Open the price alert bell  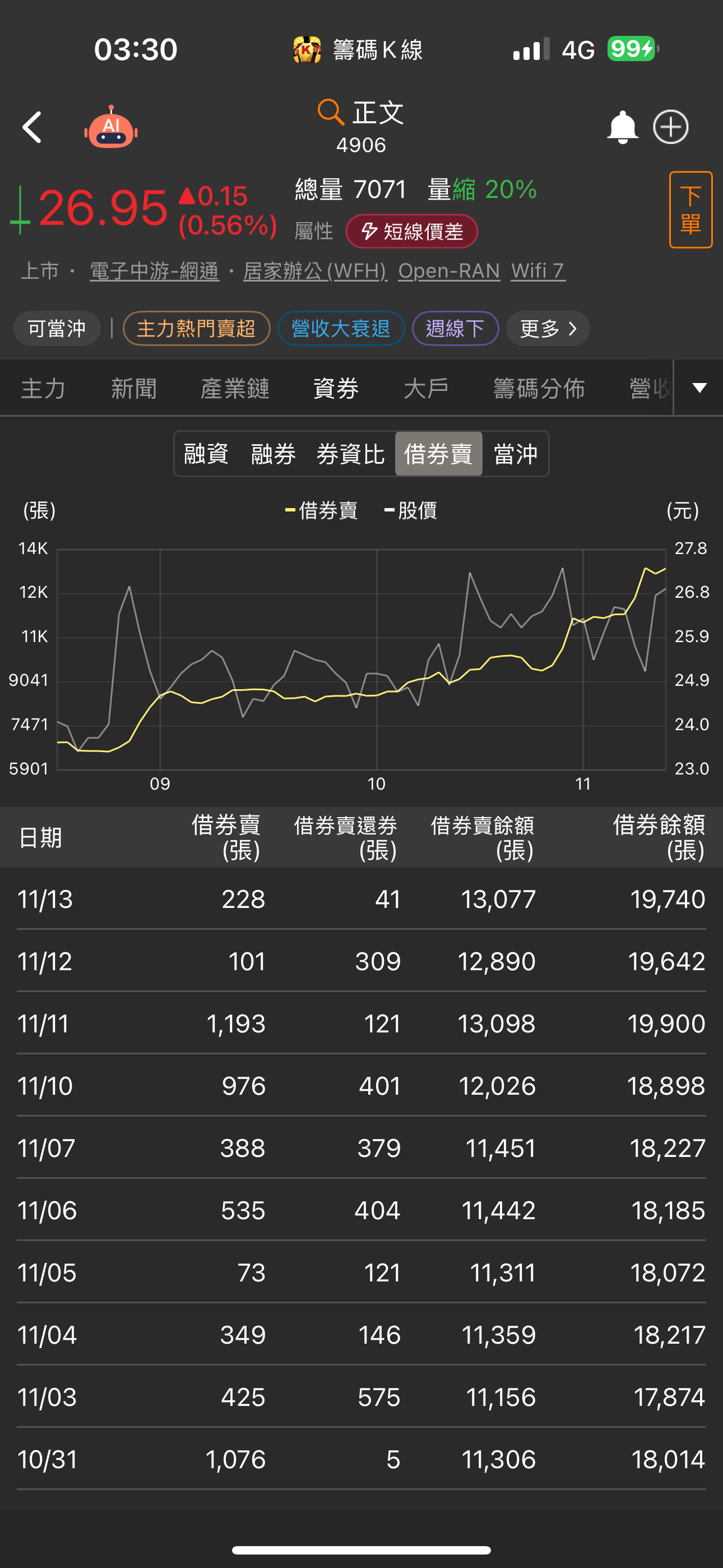622,128
